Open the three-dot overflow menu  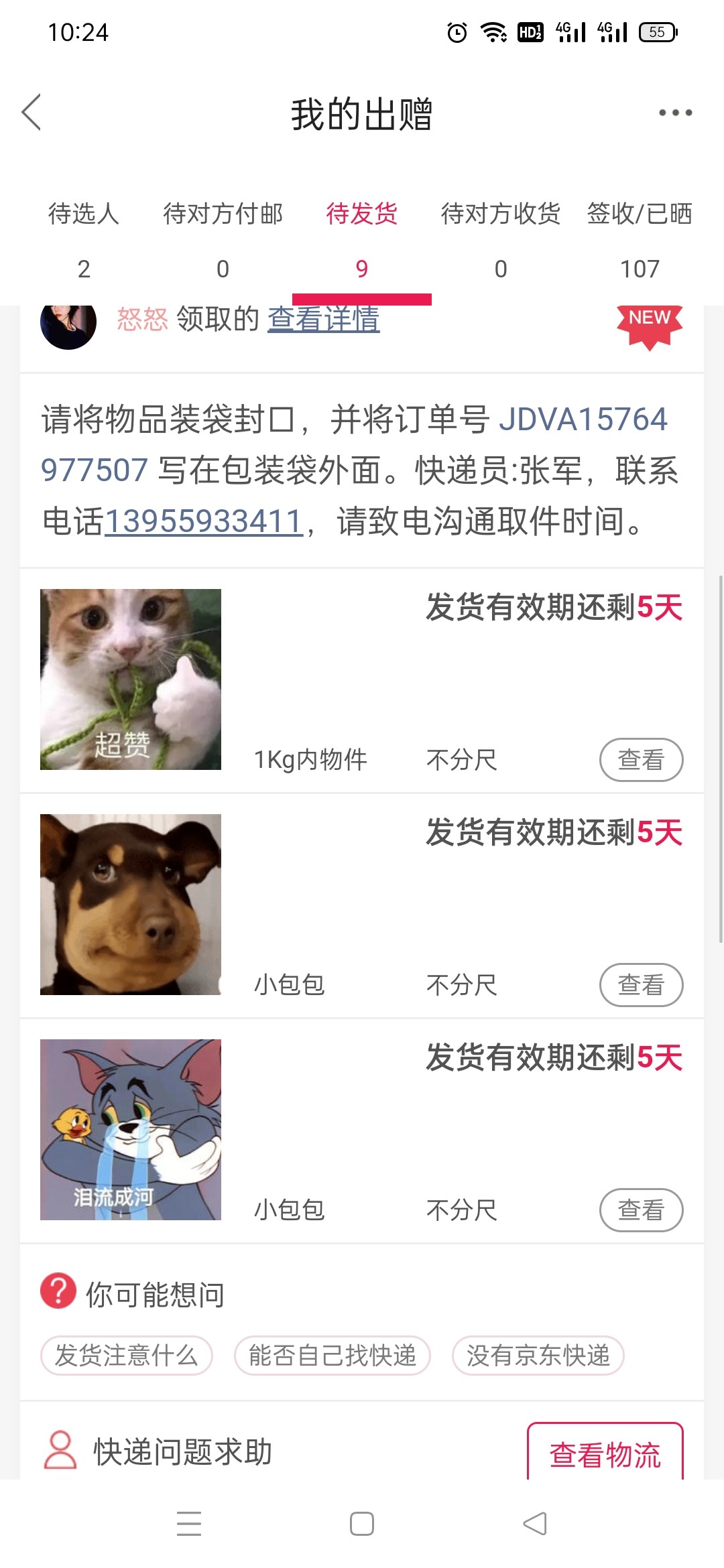(x=674, y=113)
